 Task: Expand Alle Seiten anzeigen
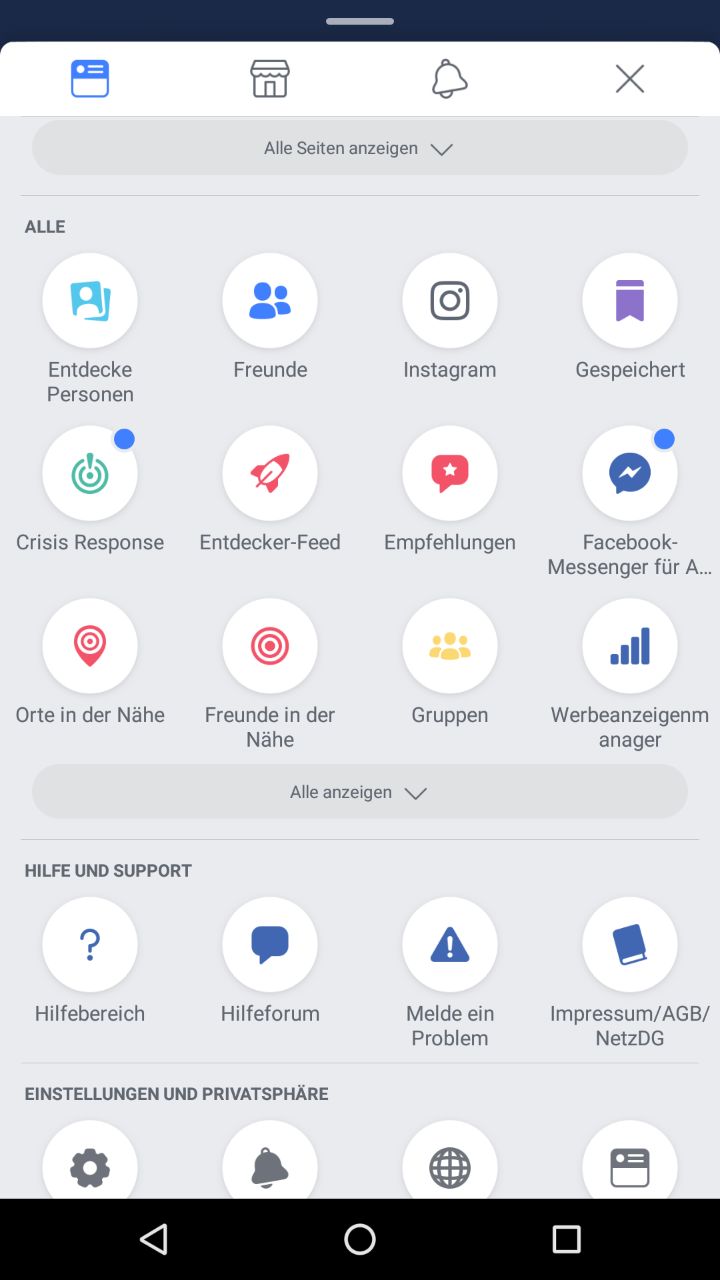pyautogui.click(x=360, y=148)
